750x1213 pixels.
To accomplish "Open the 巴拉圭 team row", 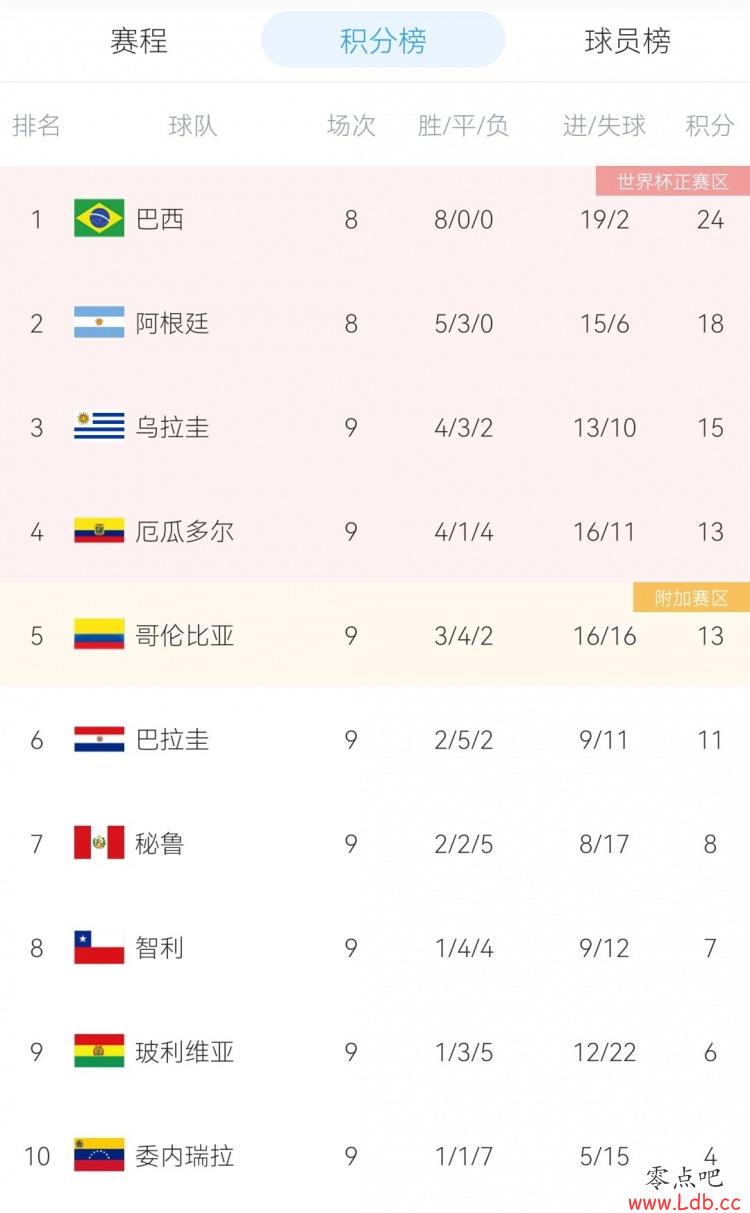I will 375,739.
